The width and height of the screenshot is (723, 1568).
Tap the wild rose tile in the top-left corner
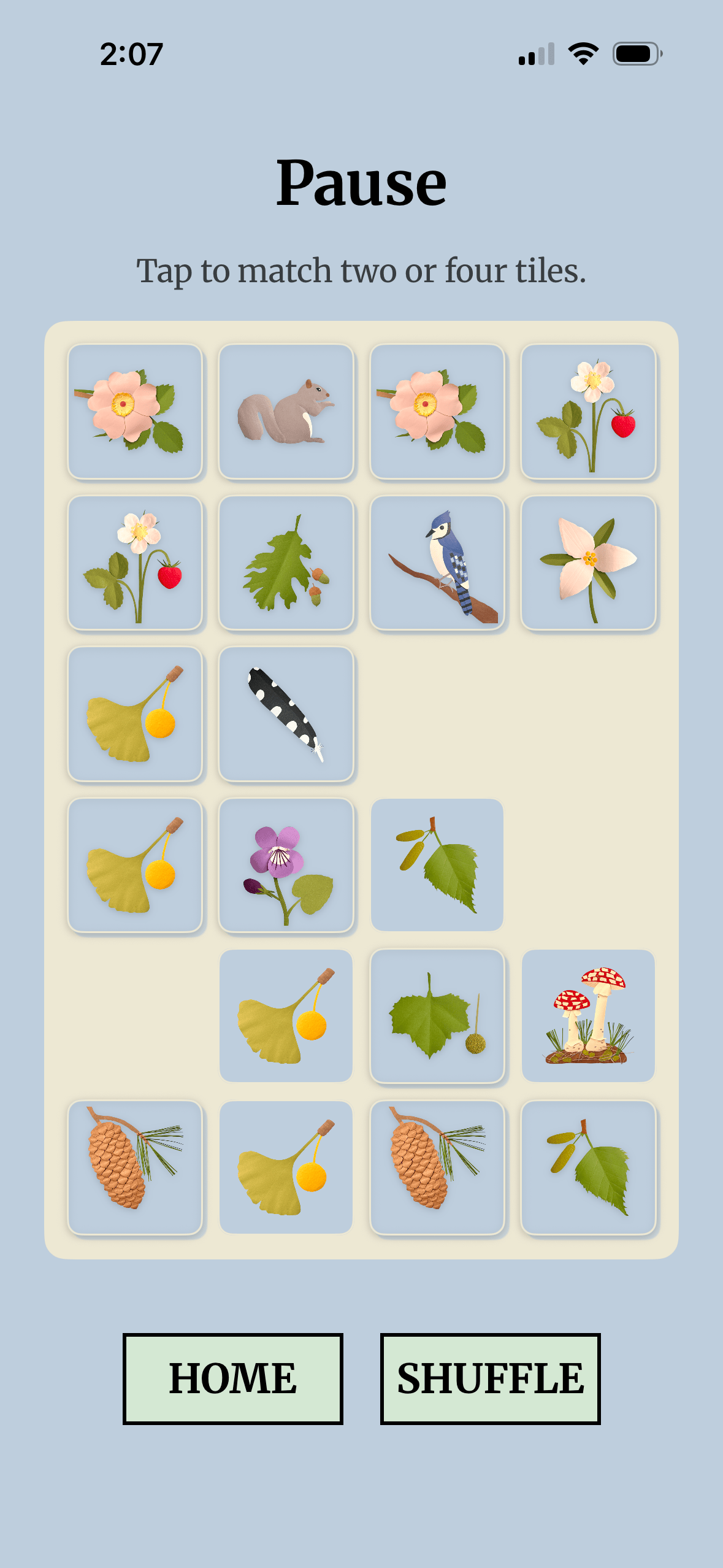136,412
